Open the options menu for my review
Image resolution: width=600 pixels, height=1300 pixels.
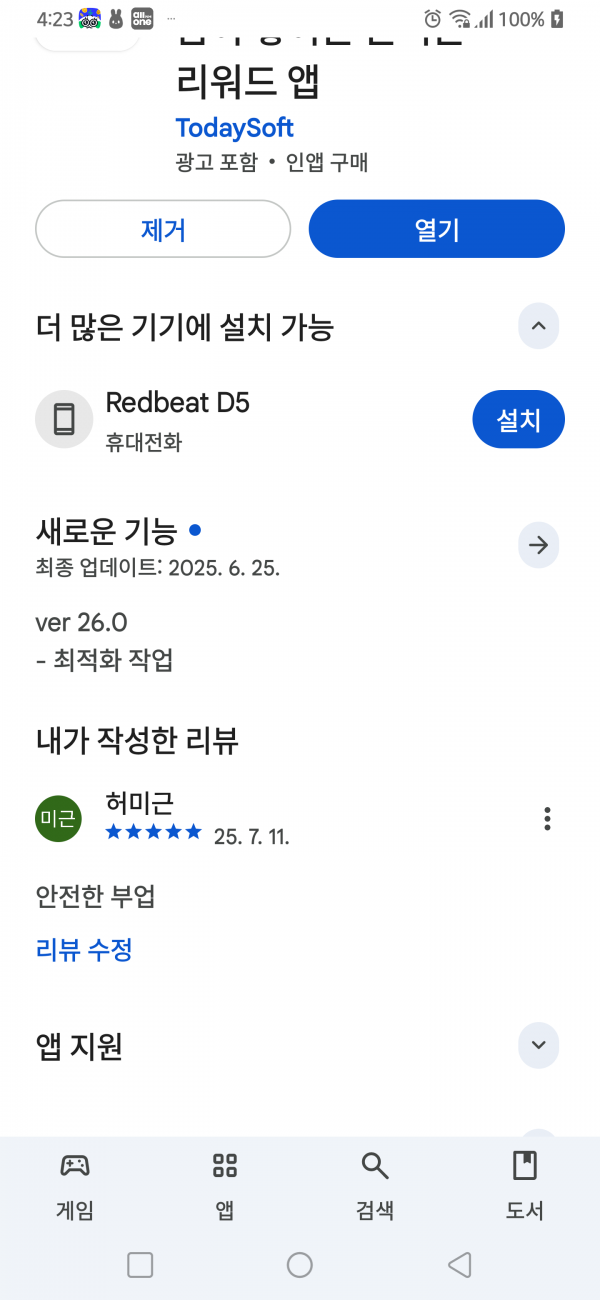[x=547, y=818]
